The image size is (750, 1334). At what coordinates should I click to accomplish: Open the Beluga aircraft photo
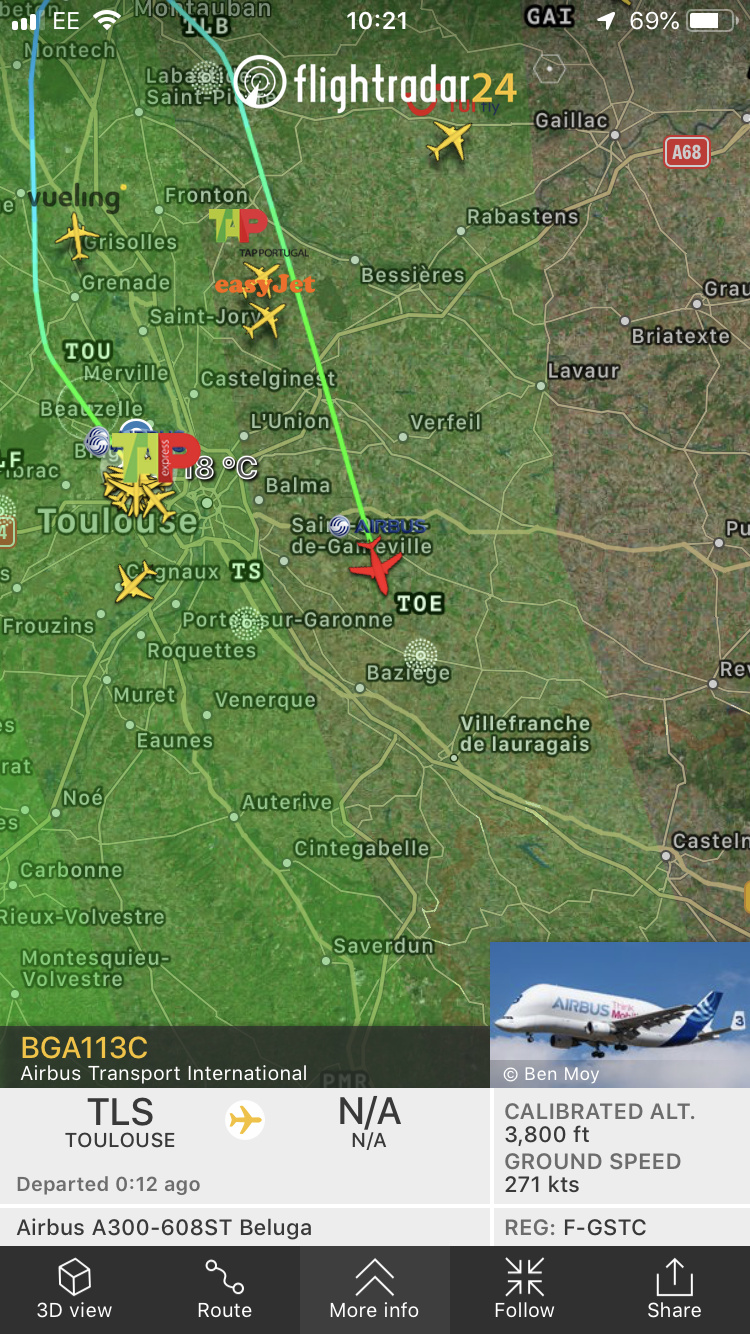[619, 1014]
